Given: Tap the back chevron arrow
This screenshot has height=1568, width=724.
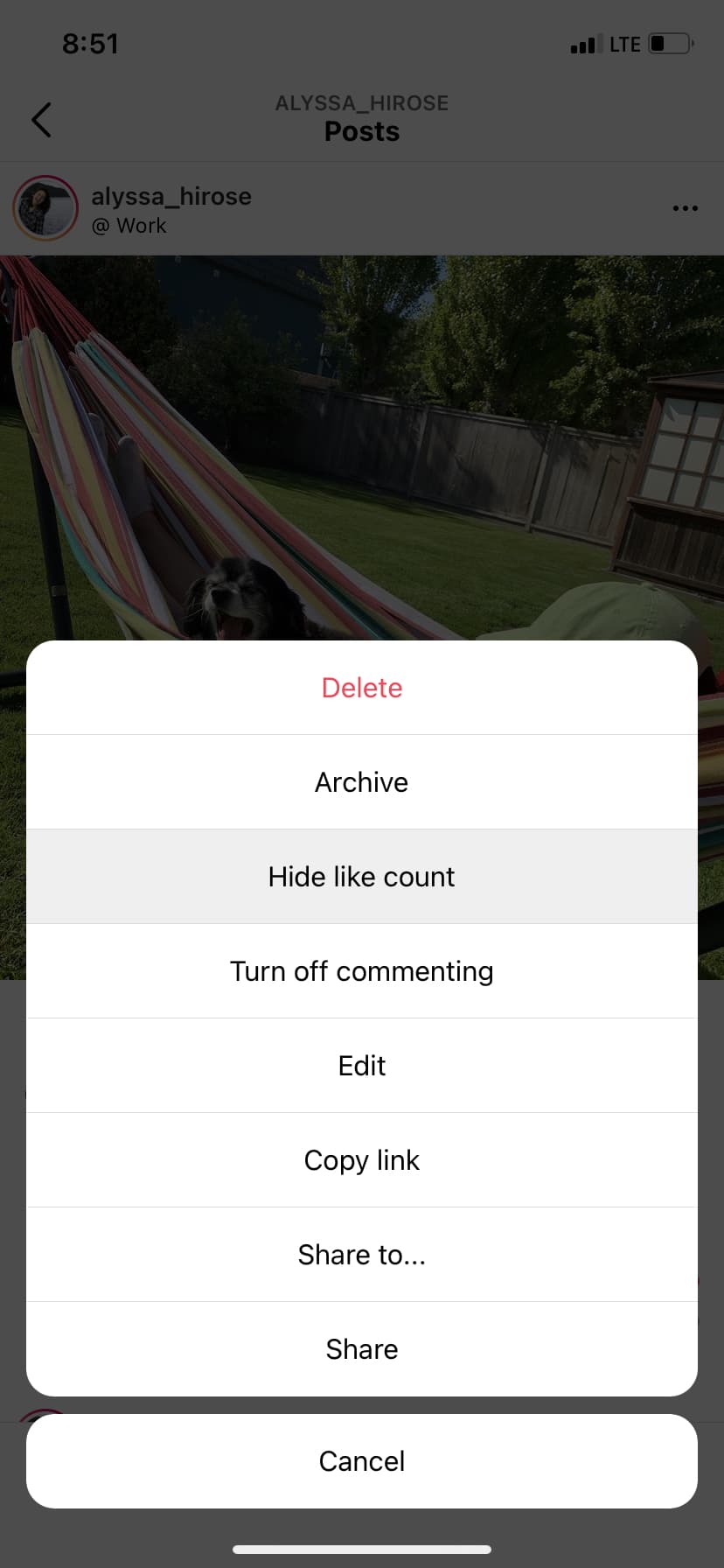Looking at the screenshot, I should (41, 119).
